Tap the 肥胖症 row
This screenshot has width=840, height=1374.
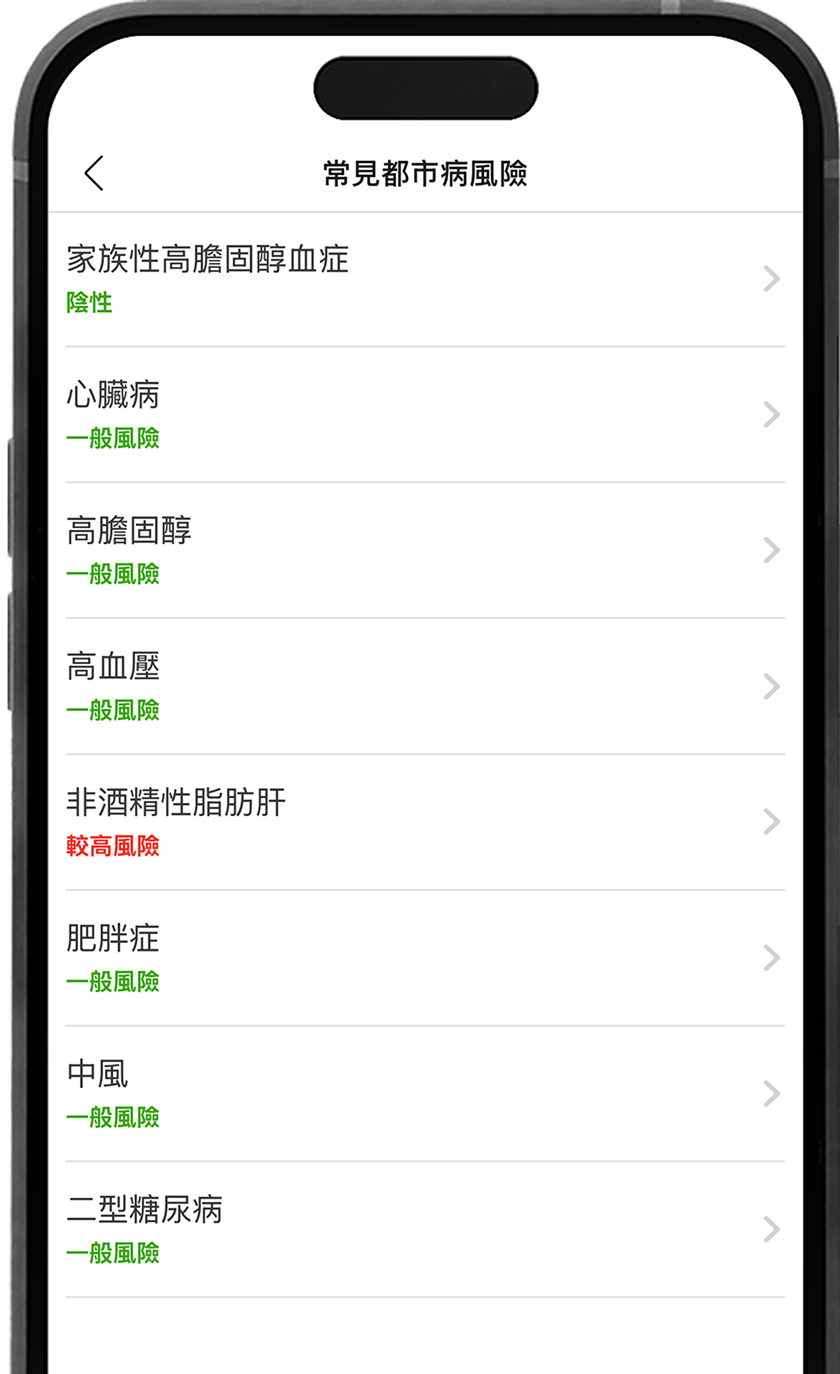[x=424, y=958]
